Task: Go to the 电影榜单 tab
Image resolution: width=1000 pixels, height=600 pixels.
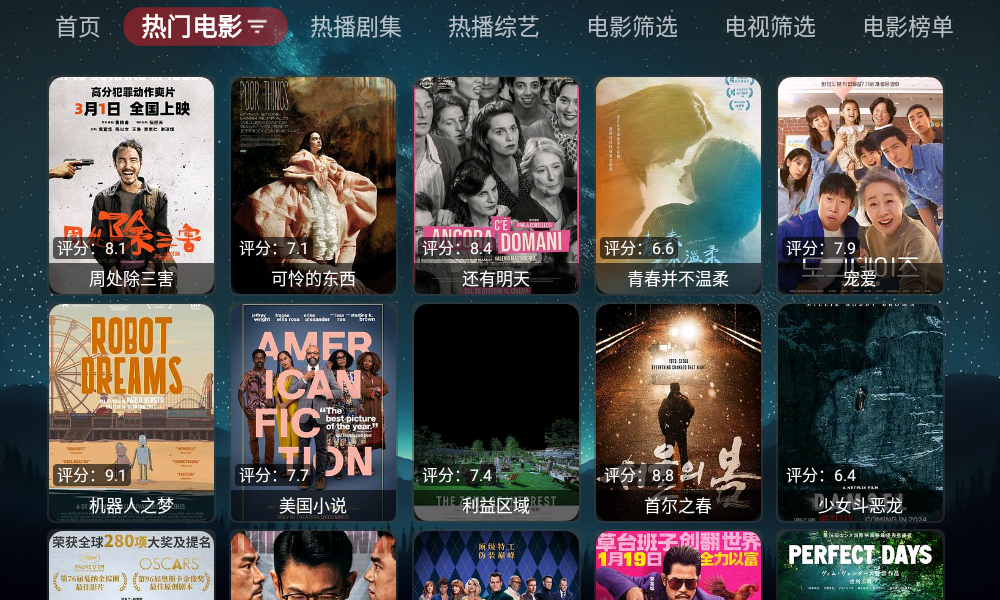Action: (x=908, y=27)
